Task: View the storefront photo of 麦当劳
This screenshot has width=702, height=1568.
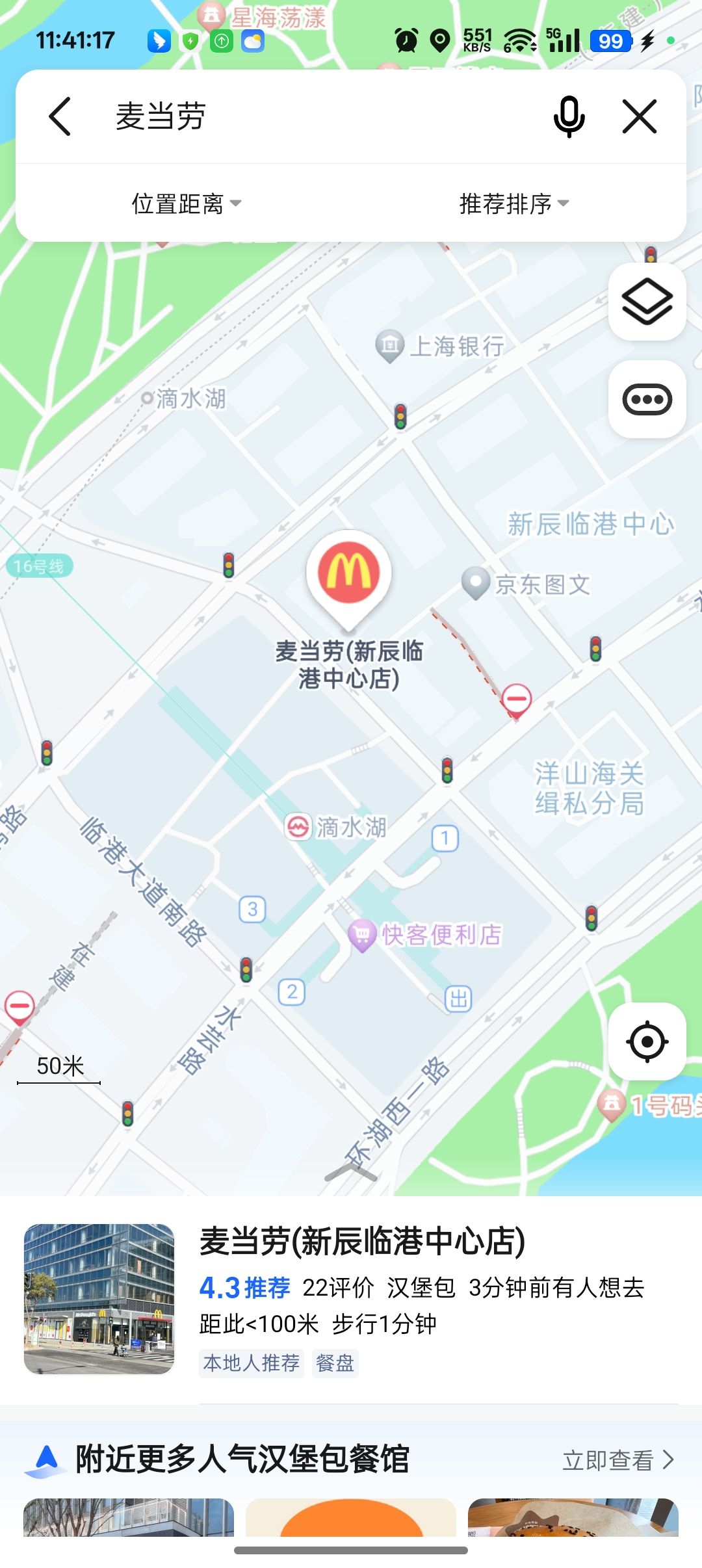Action: [x=99, y=1299]
